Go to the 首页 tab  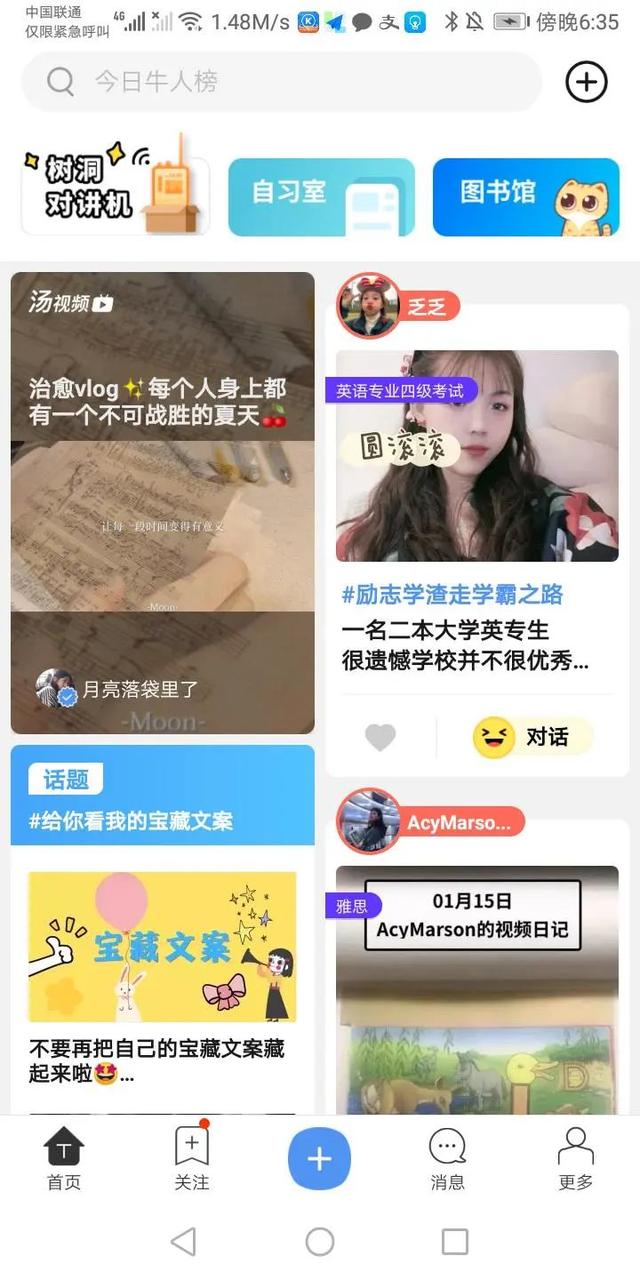tap(64, 1159)
